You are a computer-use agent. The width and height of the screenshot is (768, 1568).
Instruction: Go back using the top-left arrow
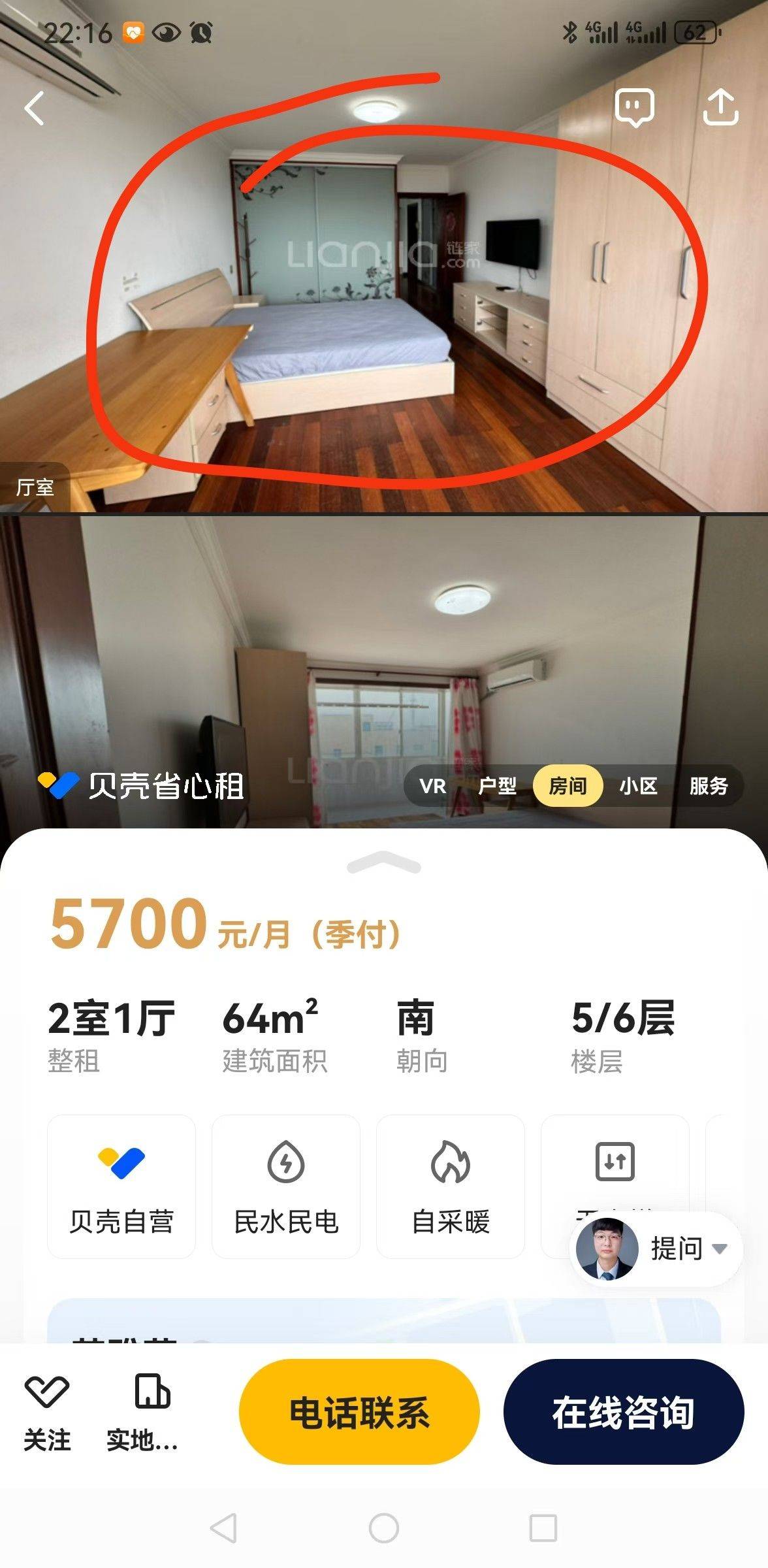[x=34, y=108]
